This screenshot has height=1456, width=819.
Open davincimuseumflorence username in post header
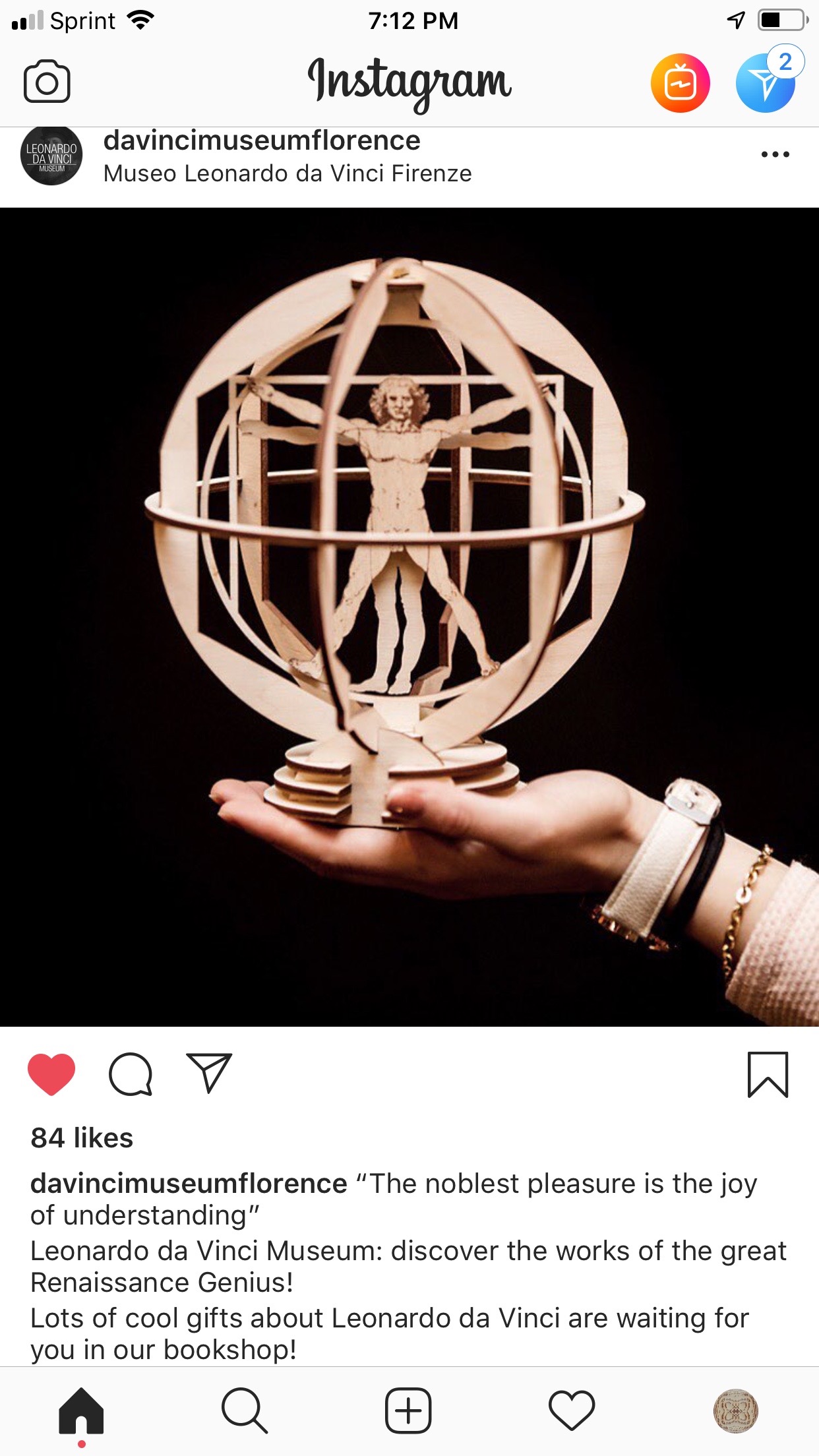[262, 140]
